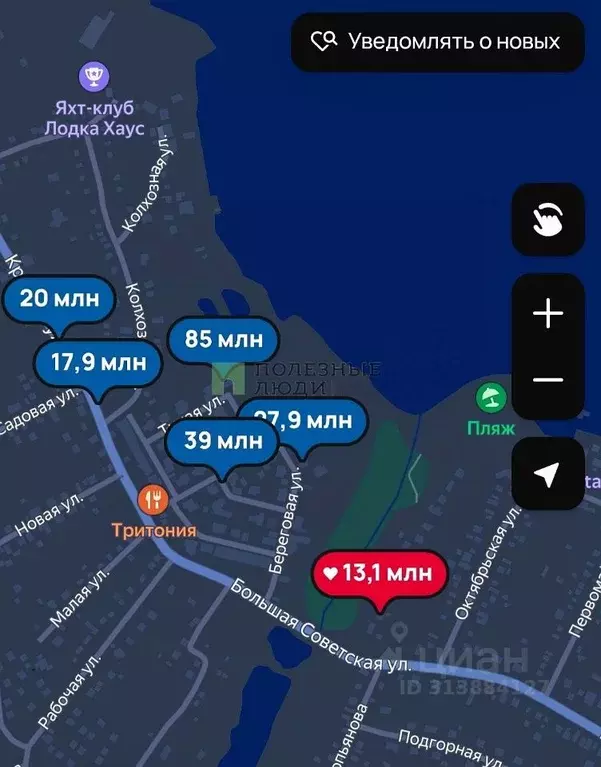The width and height of the screenshot is (601, 767).
Task: Enable notifications via Уведомлять о новых
Action: click(437, 42)
